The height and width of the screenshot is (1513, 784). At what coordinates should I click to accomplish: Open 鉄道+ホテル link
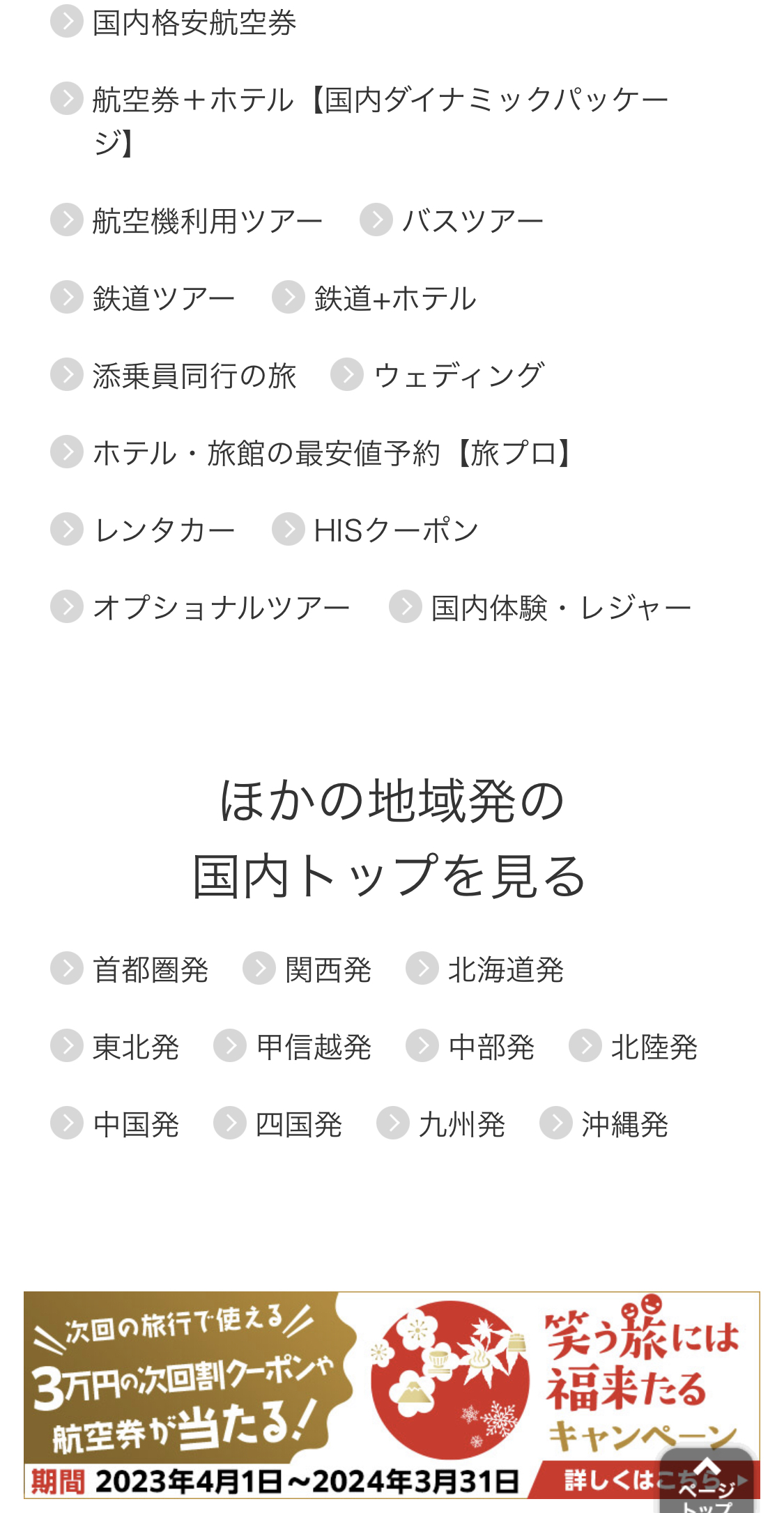click(394, 299)
